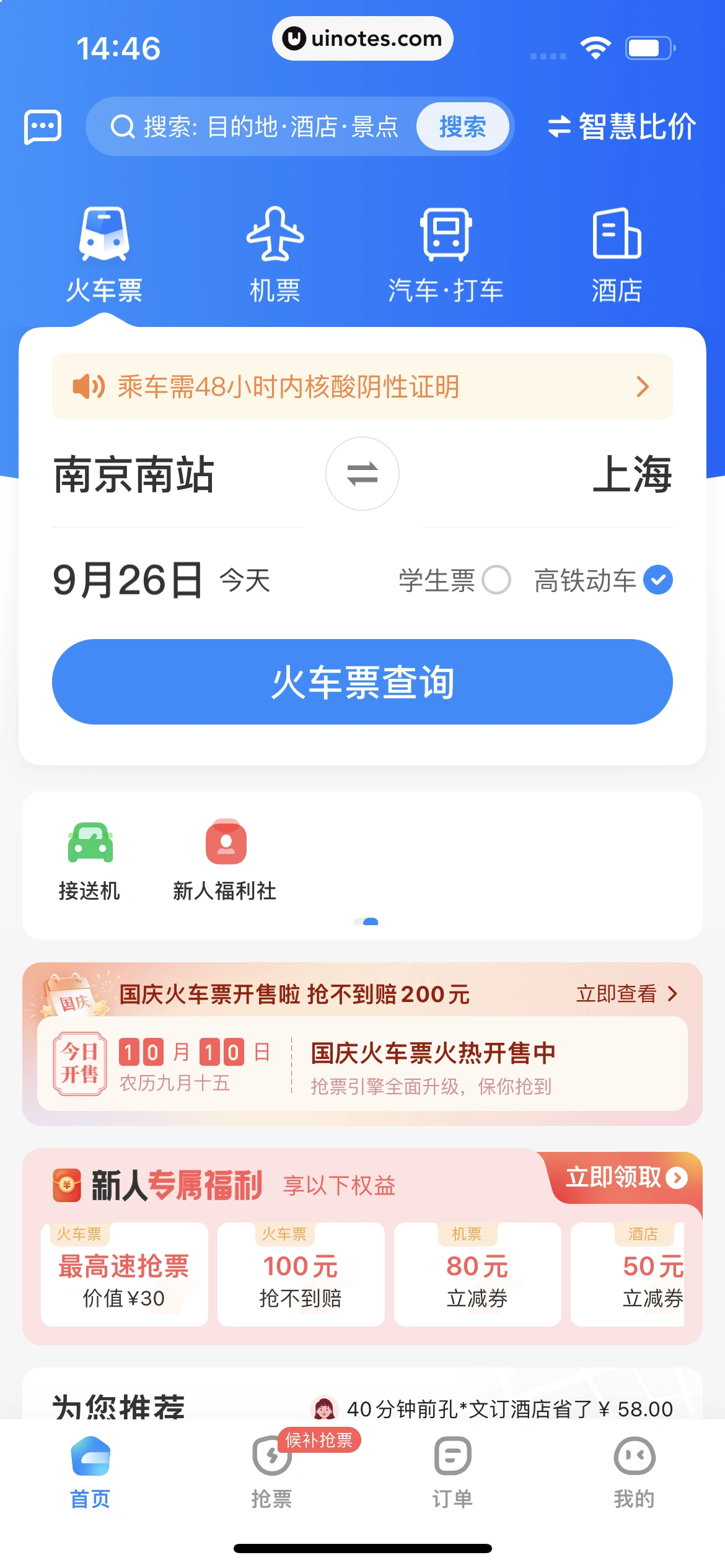The height and width of the screenshot is (1568, 725).
Task: Tap the 搜索 search button
Action: point(462,127)
